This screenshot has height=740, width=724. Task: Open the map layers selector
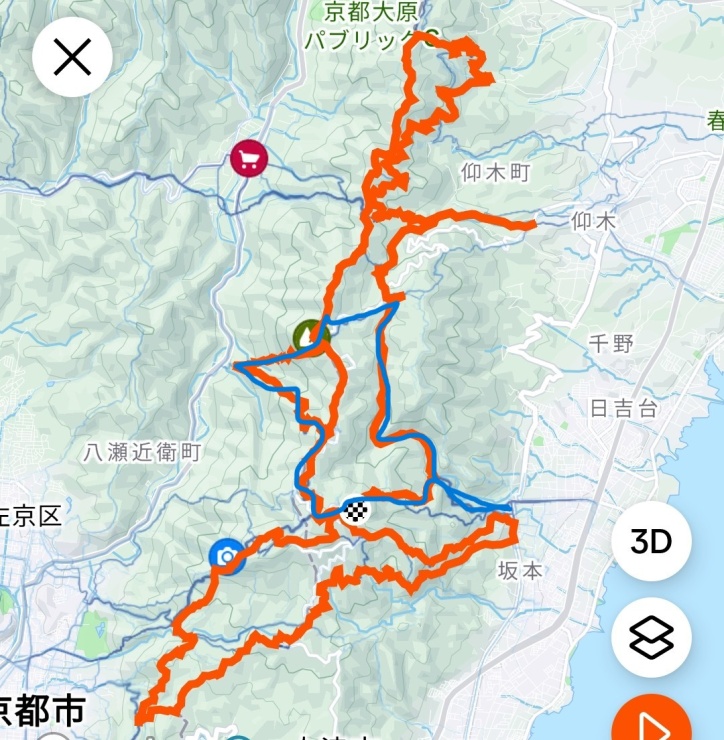651,636
